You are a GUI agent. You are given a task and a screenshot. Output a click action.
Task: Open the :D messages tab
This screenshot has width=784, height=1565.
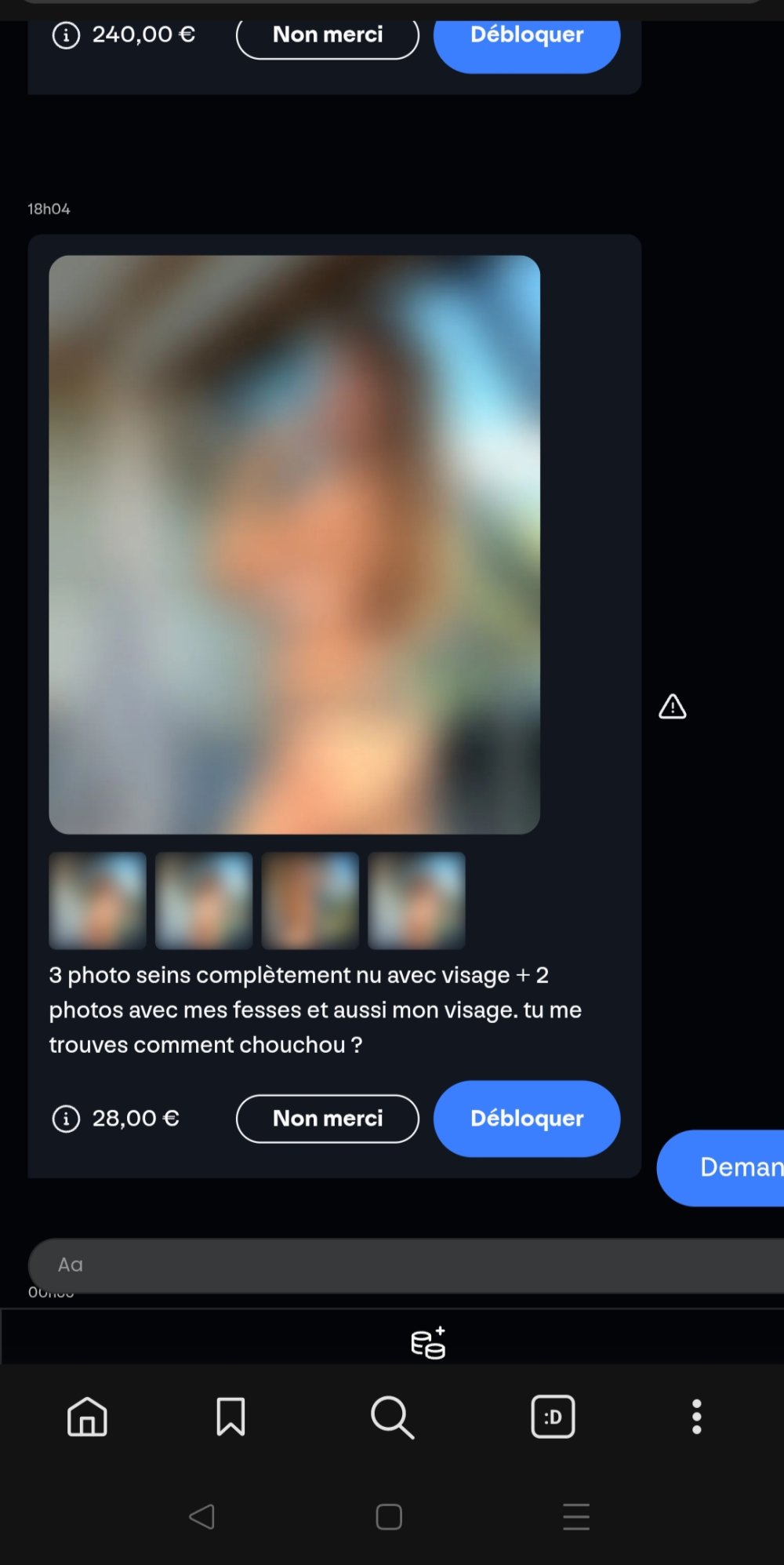point(553,1417)
